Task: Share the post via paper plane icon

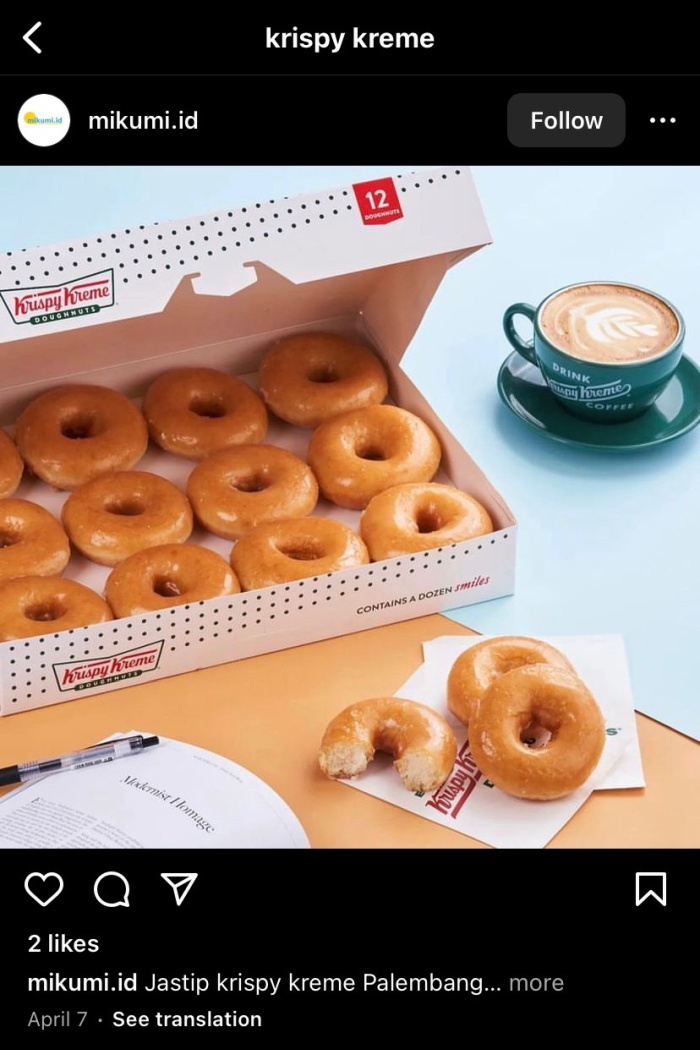Action: pyautogui.click(x=179, y=889)
